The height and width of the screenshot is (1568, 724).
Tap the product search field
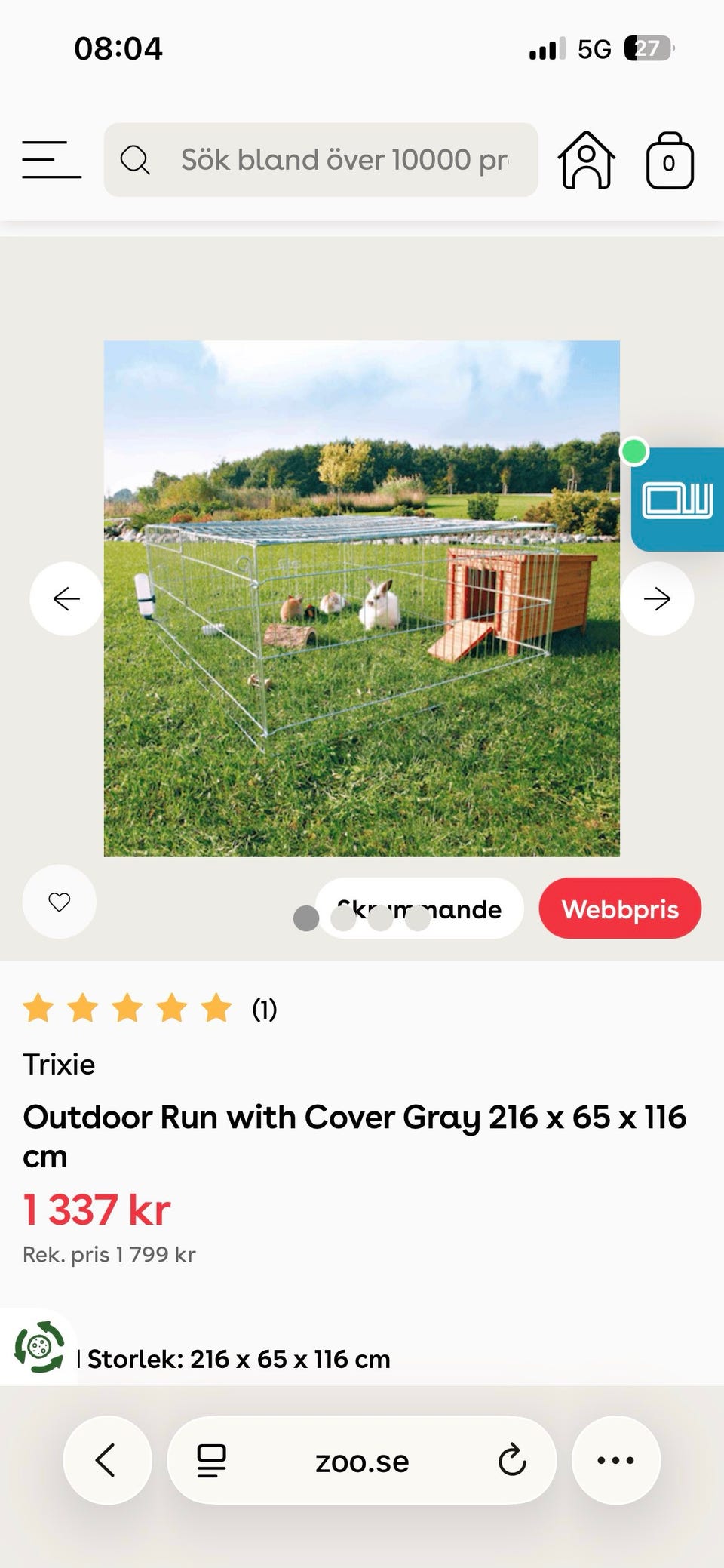pos(321,160)
